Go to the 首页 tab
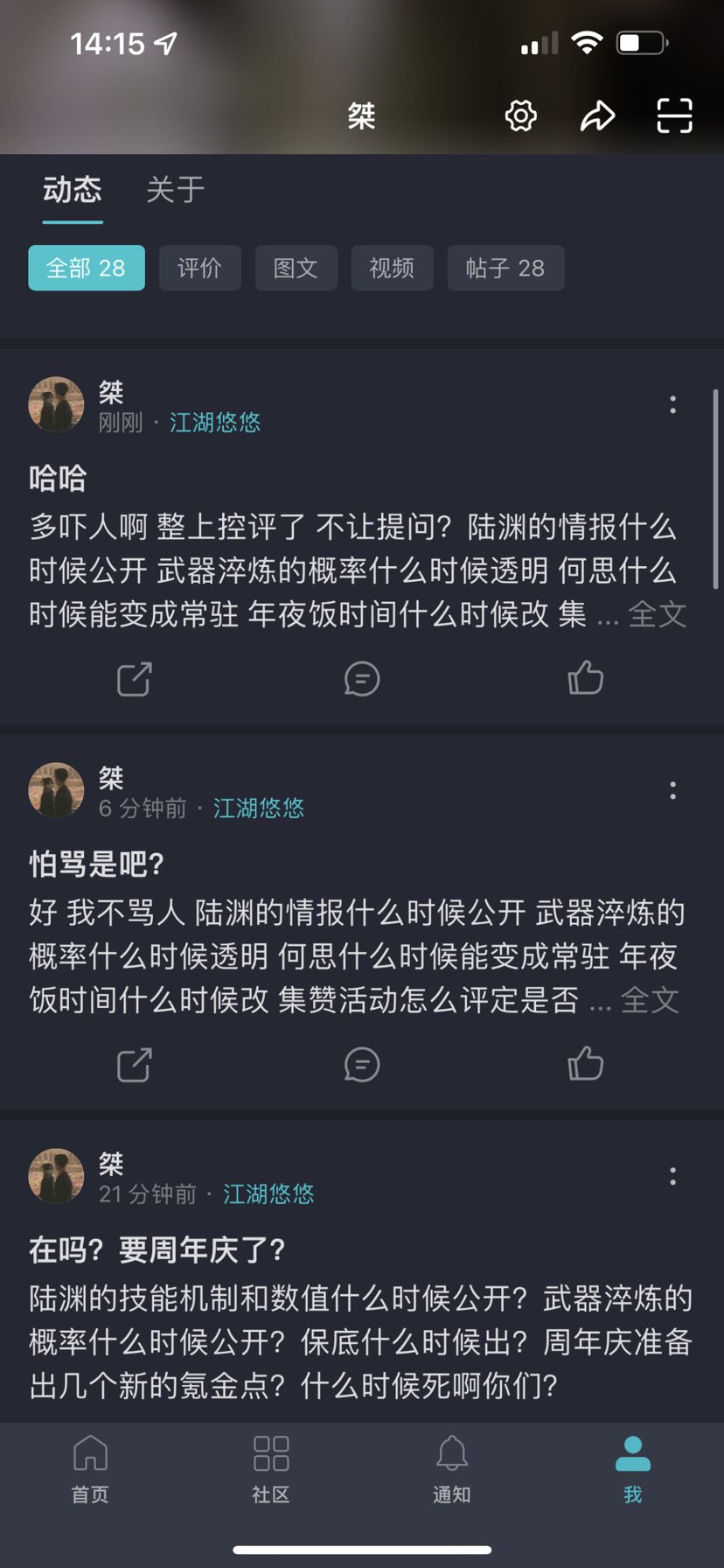This screenshot has width=724, height=1568. (x=90, y=1470)
